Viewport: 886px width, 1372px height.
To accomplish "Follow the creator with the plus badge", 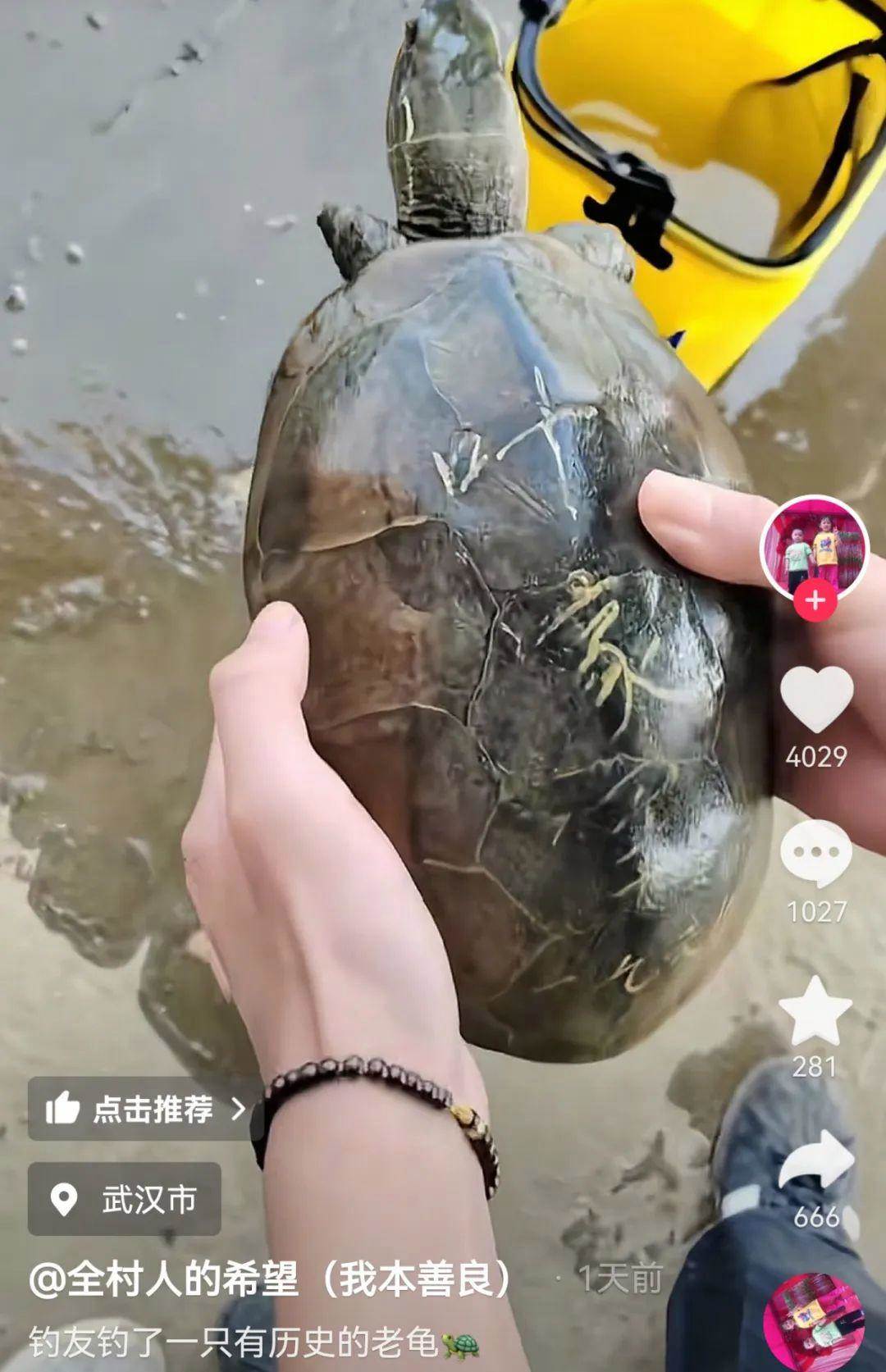I will pyautogui.click(x=815, y=600).
